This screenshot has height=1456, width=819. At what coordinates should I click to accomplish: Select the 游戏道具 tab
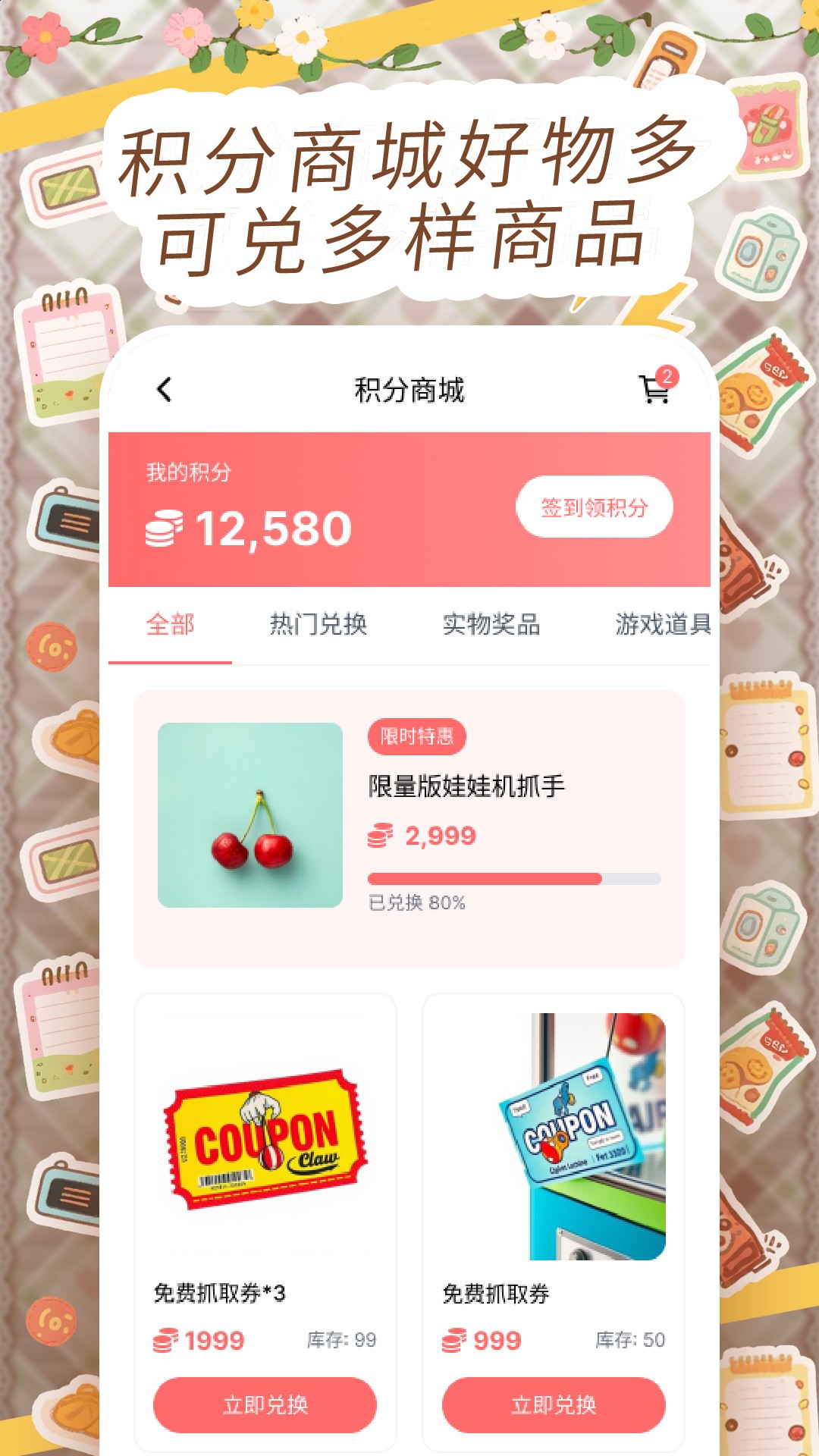[662, 626]
